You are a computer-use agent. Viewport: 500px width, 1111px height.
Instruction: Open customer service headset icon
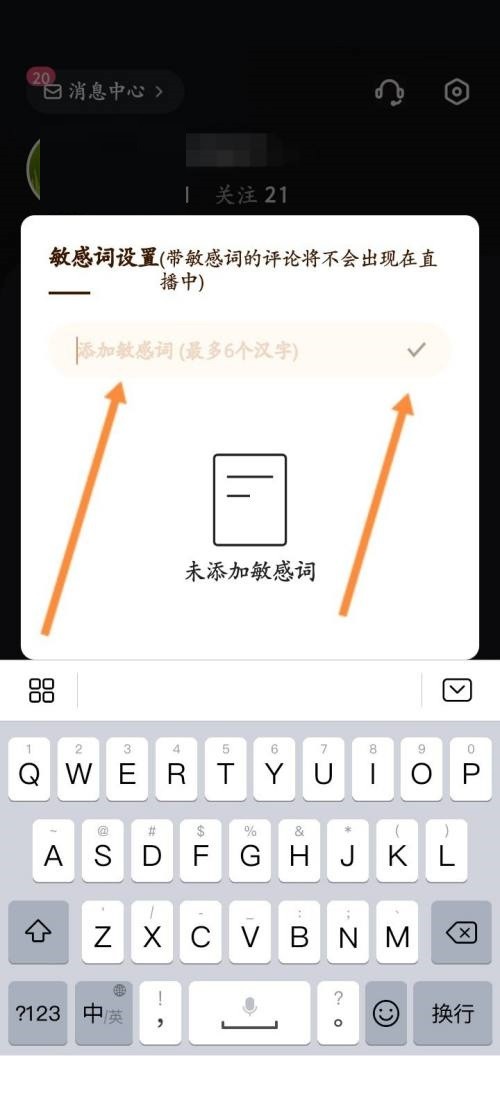click(x=390, y=92)
